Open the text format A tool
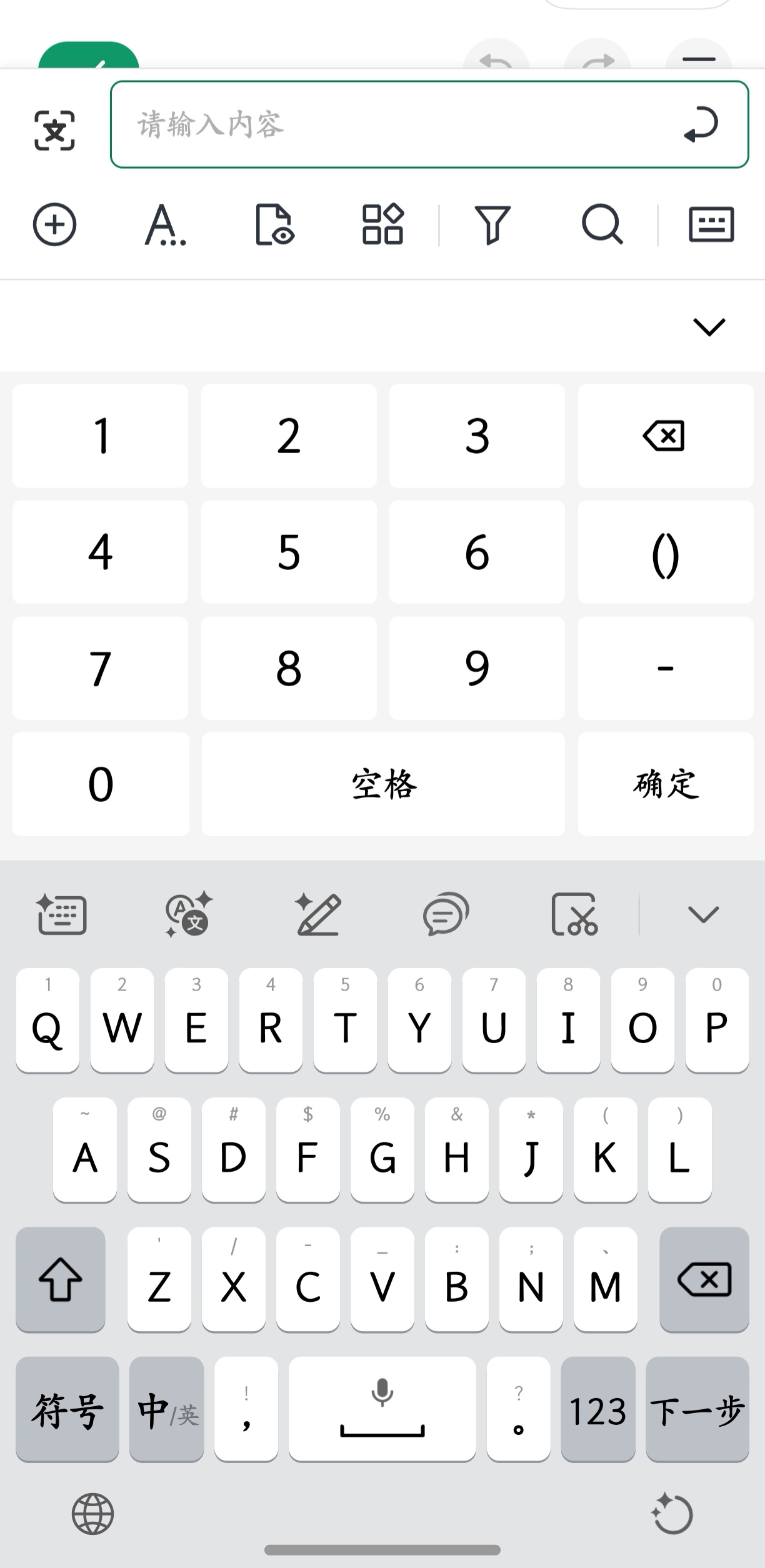 coord(164,224)
